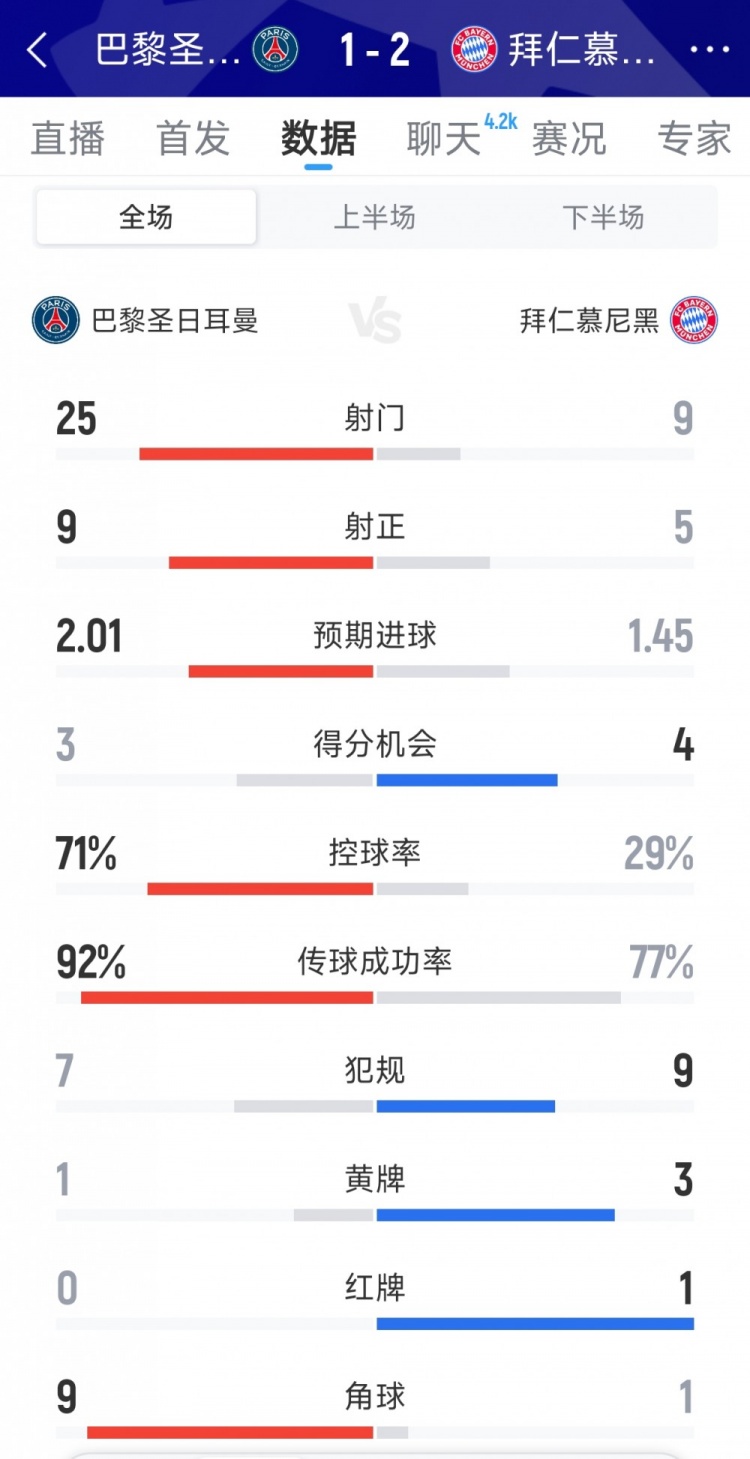This screenshot has width=750, height=1459.
Task: Open the 聊天 chat tab
Action: pos(444,139)
